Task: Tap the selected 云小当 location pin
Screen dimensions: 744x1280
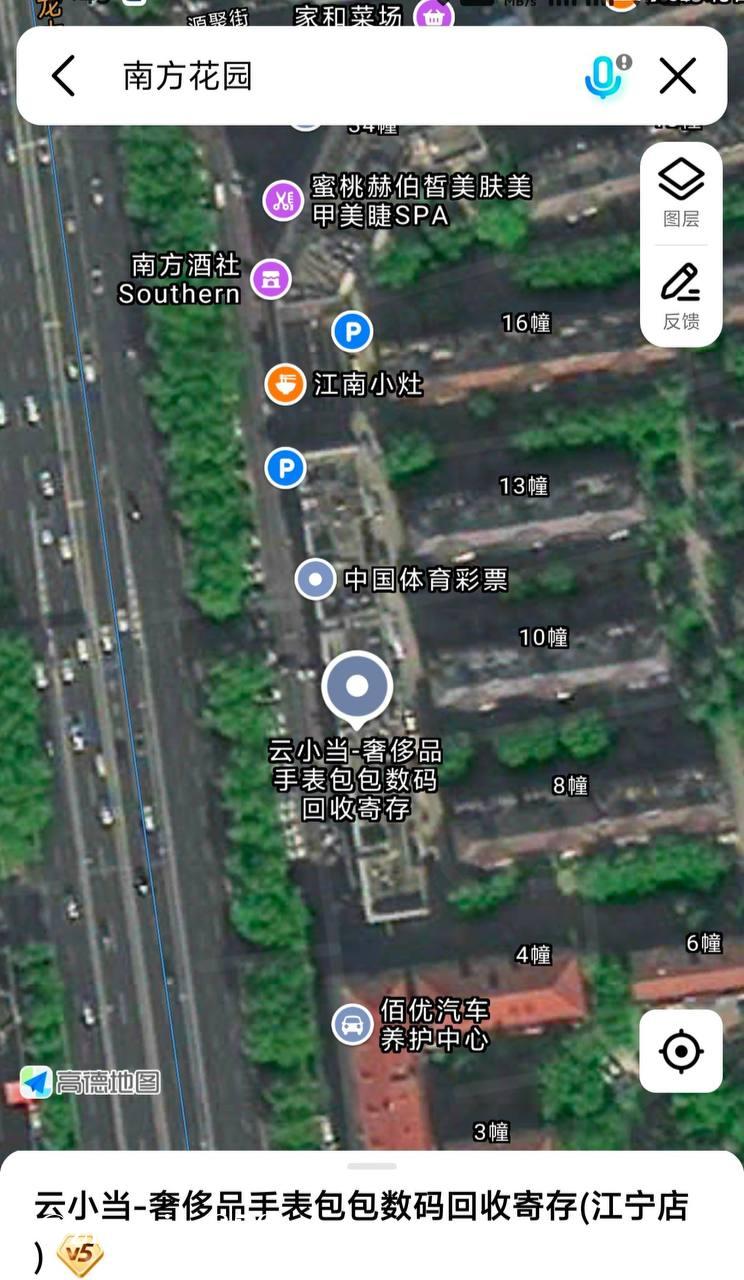Action: point(357,688)
